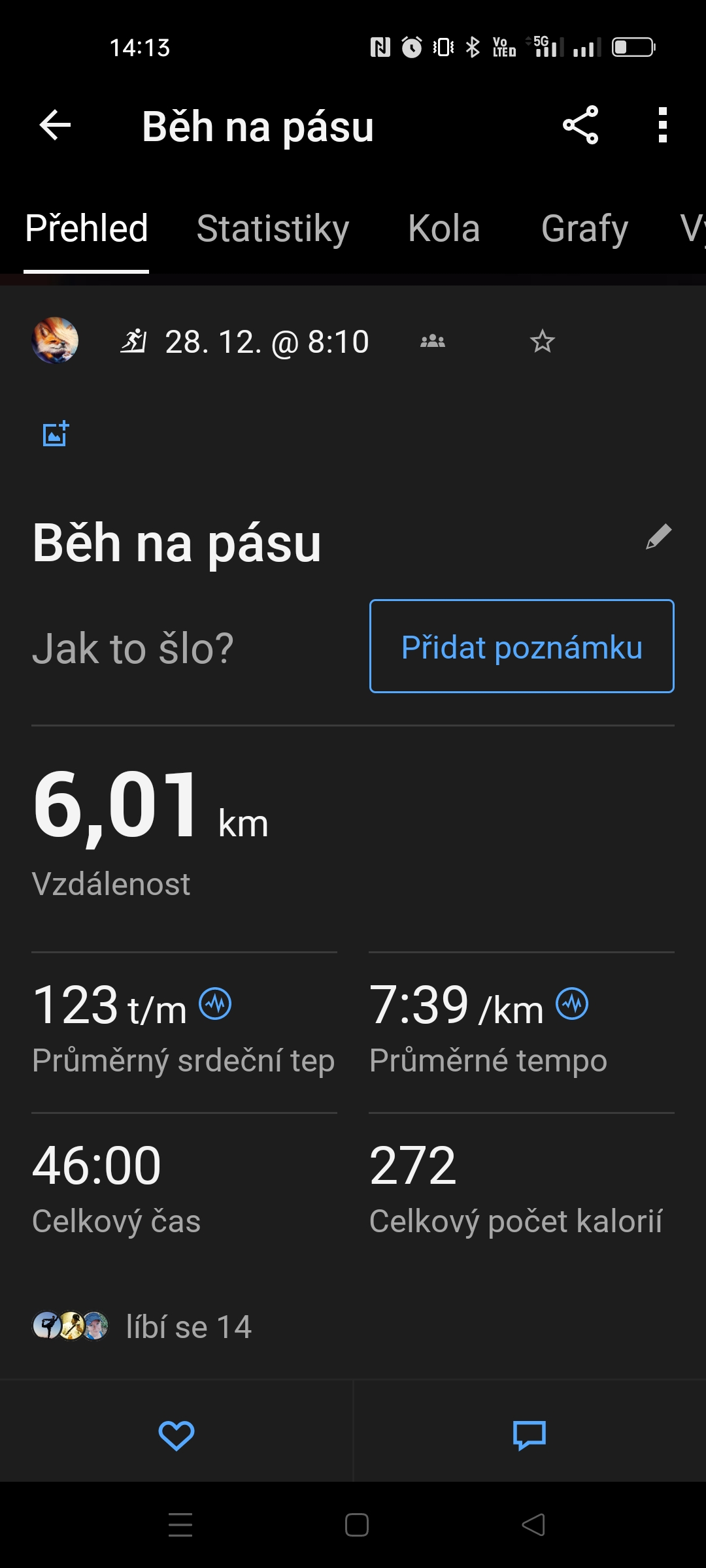
Task: Mark this activity as favorite with star
Action: click(x=542, y=341)
